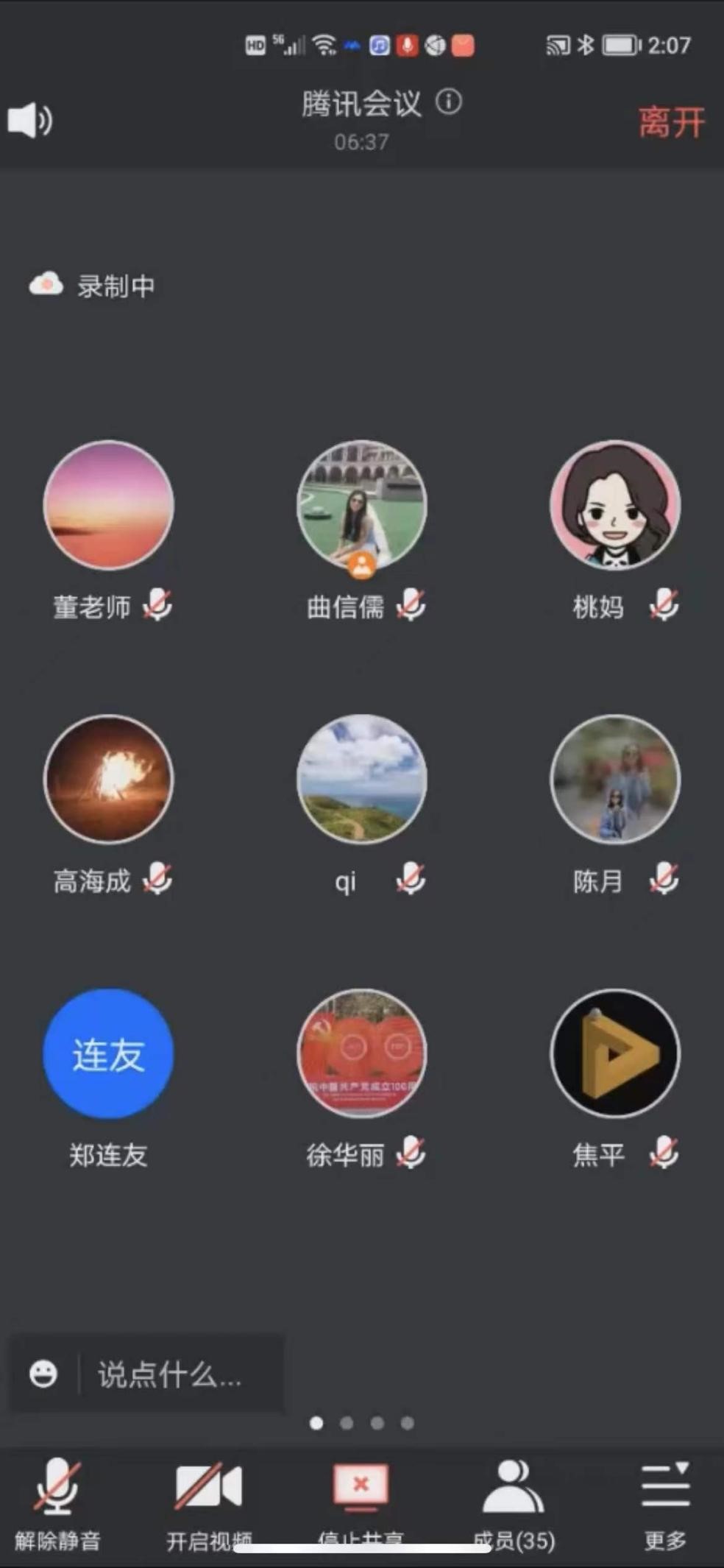Select participant 陈月
The height and width of the screenshot is (1568, 724).
(x=615, y=780)
